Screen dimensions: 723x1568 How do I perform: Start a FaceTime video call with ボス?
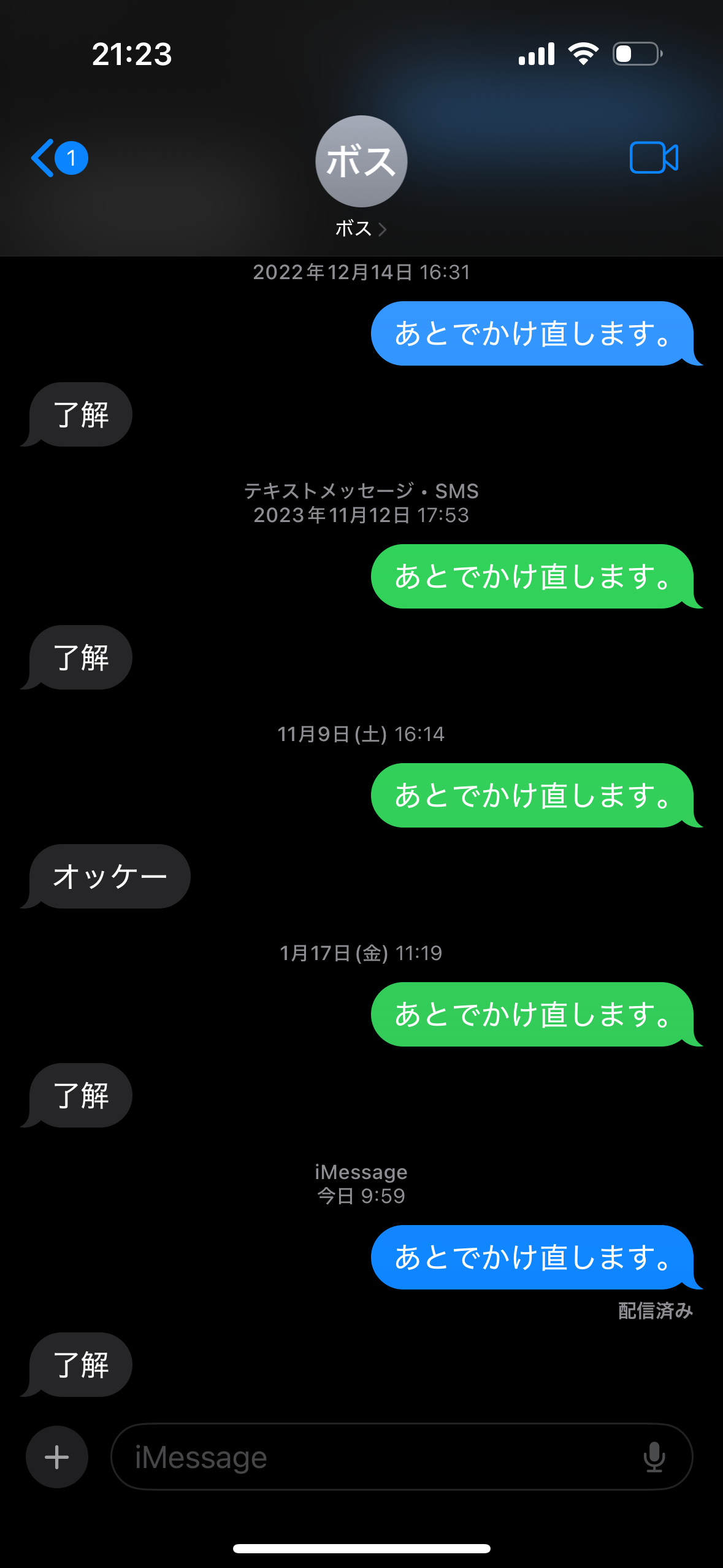tap(652, 158)
